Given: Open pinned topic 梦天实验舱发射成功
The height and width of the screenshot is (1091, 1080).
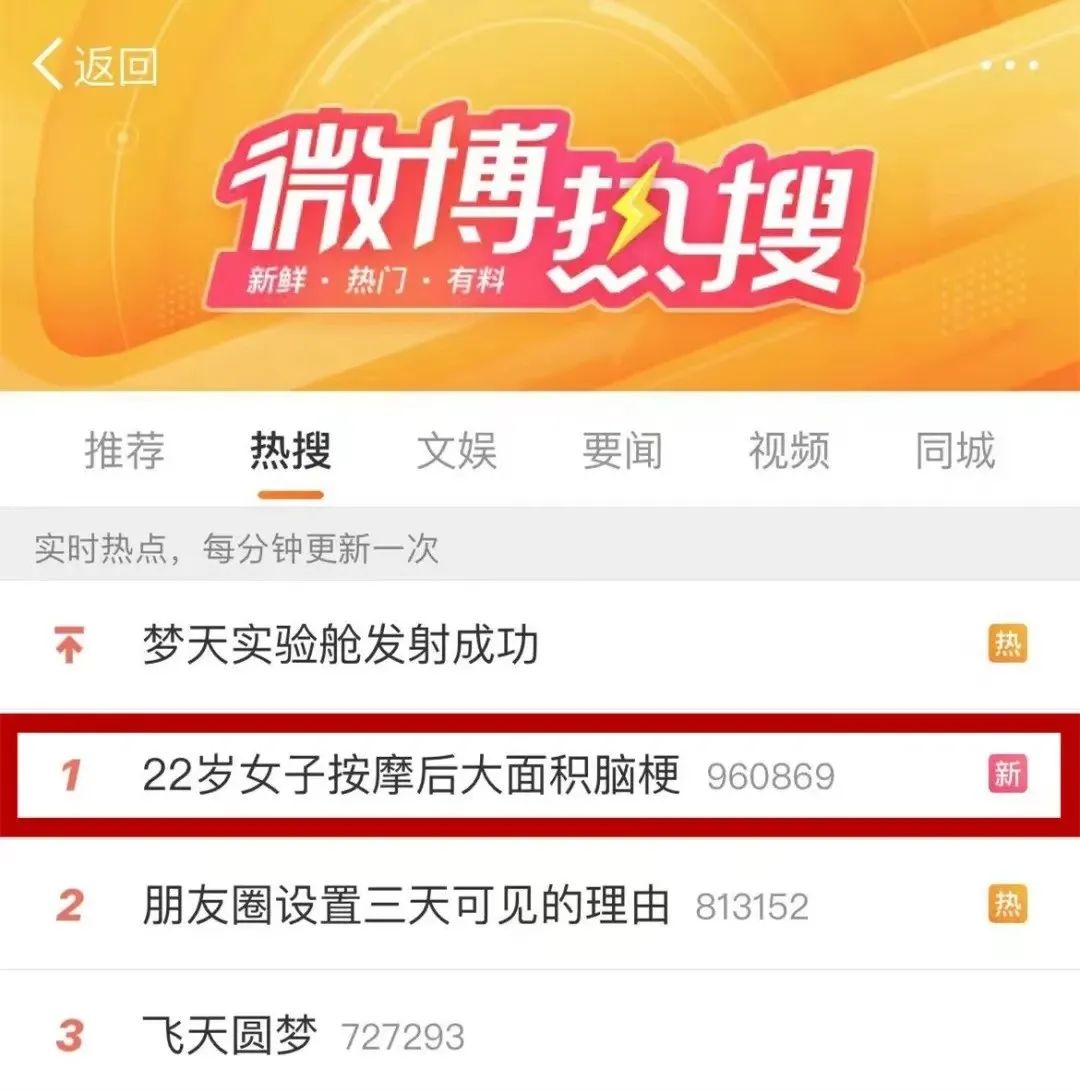Looking at the screenshot, I should pyautogui.click(x=340, y=646).
